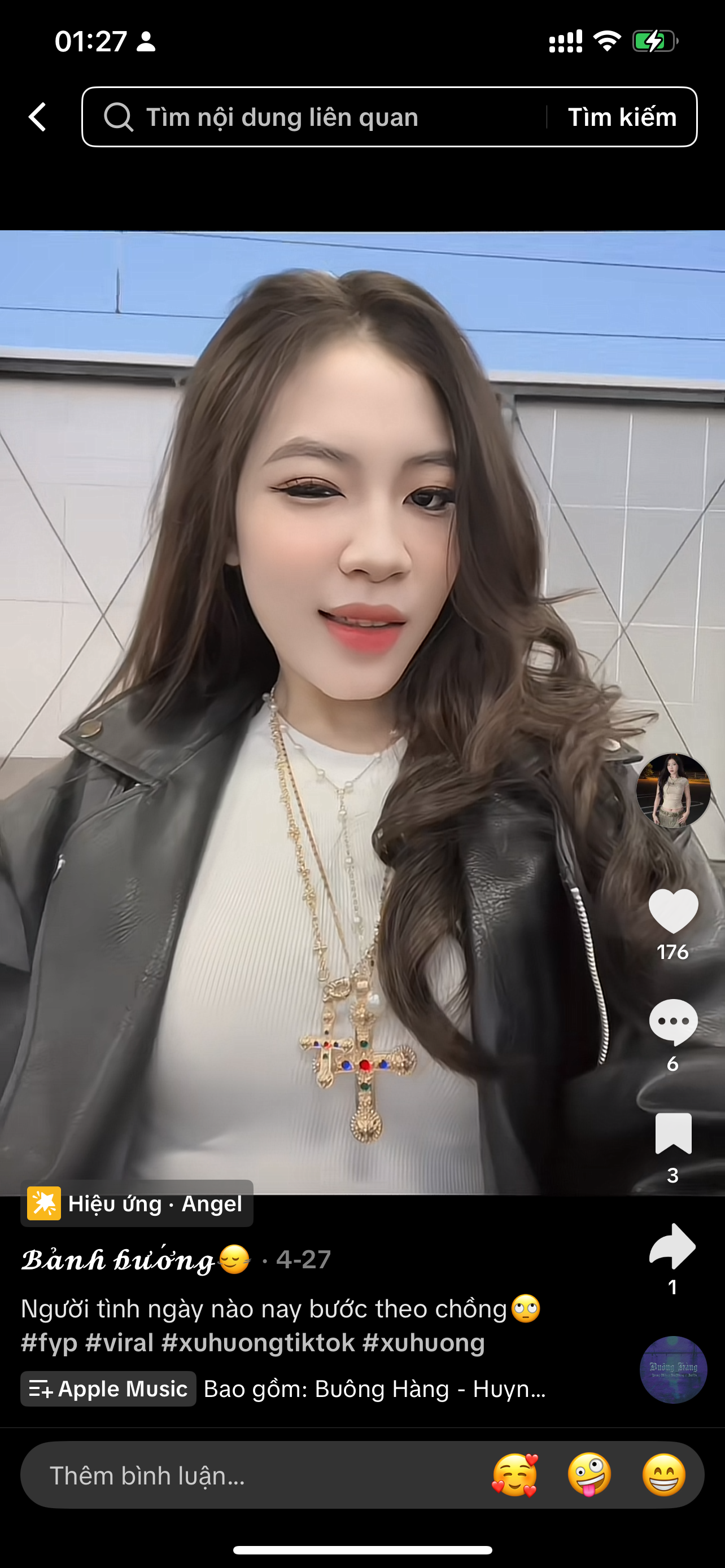Go back using the top-left arrow
The height and width of the screenshot is (1568, 725).
click(x=38, y=117)
